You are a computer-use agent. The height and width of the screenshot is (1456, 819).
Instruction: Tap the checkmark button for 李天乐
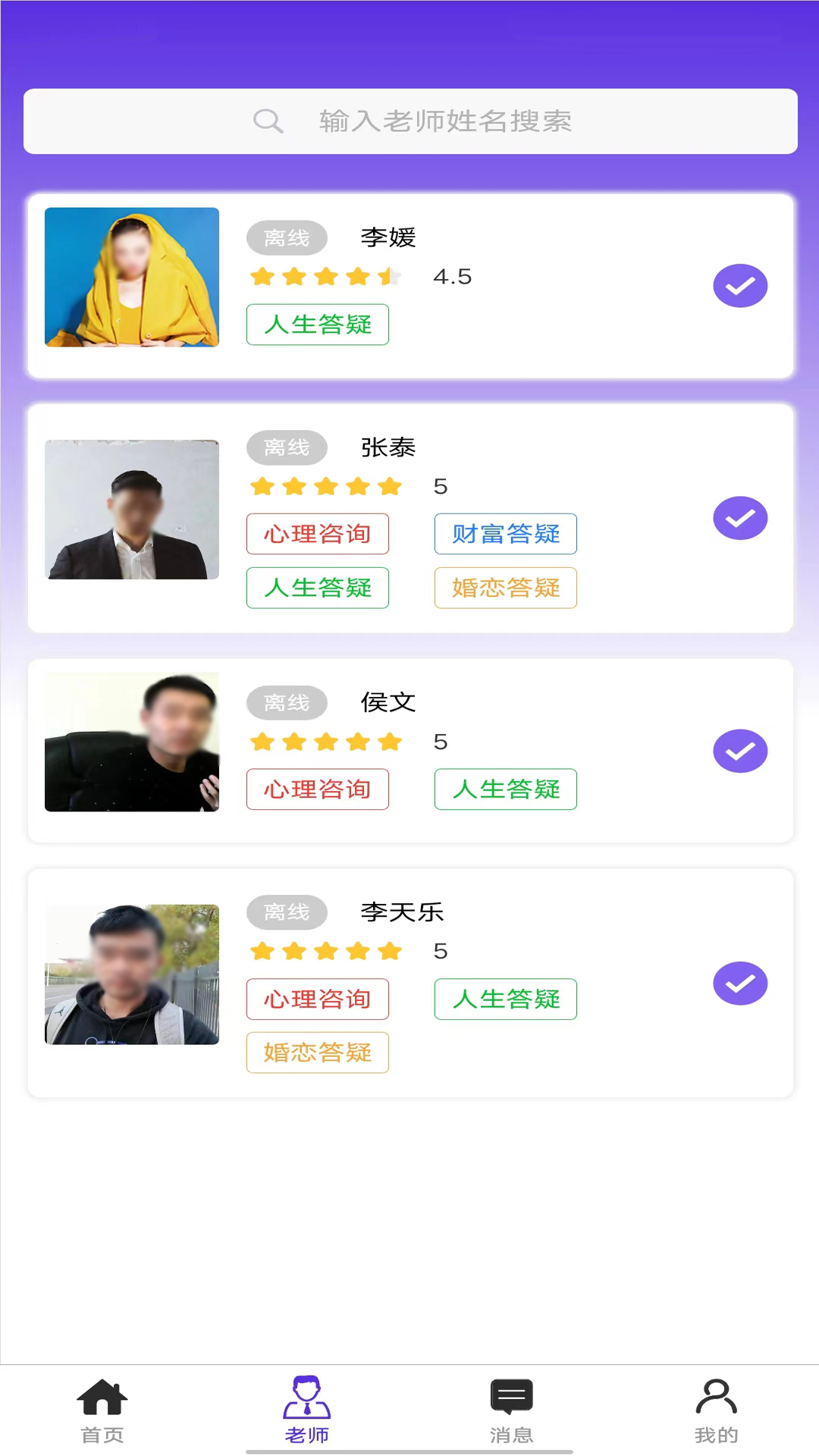click(x=740, y=984)
